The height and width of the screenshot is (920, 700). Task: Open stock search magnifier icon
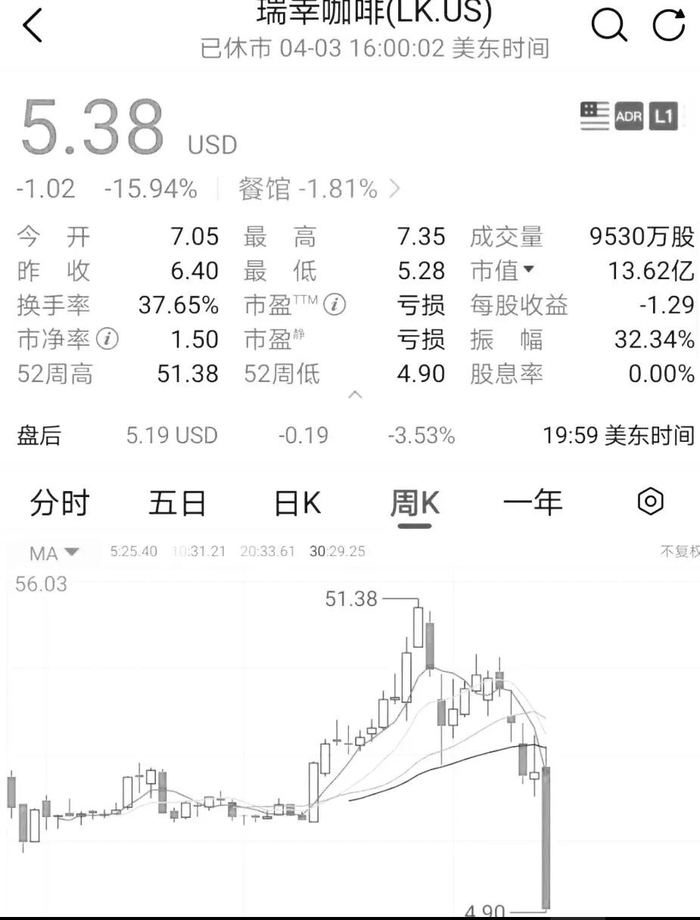coord(609,25)
